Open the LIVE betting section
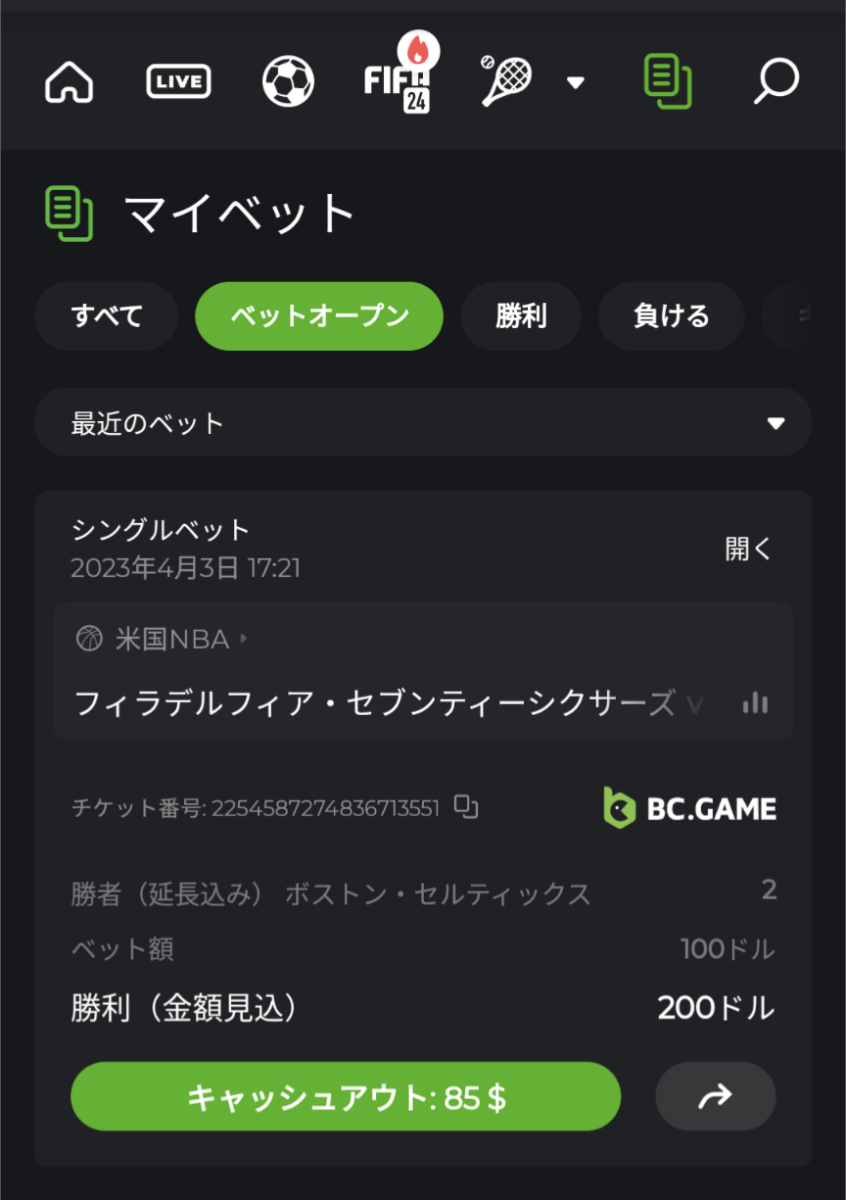 coord(179,82)
